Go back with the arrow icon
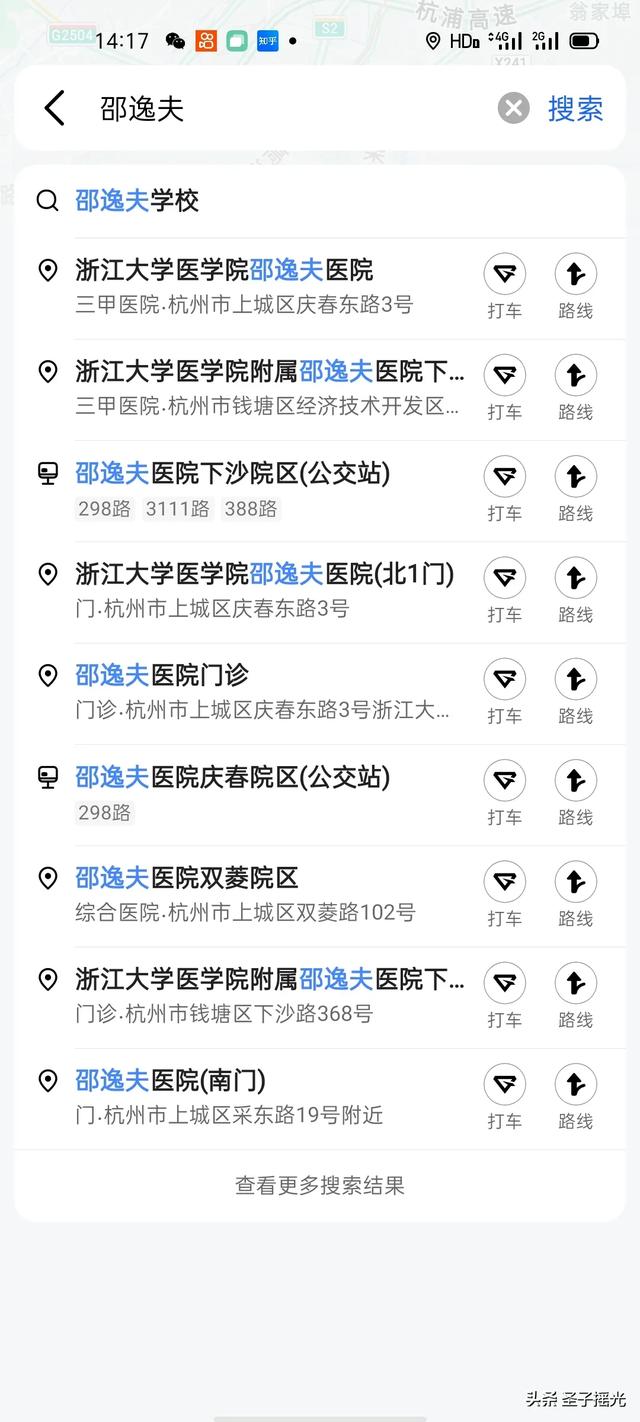640x1422 pixels. pos(55,108)
